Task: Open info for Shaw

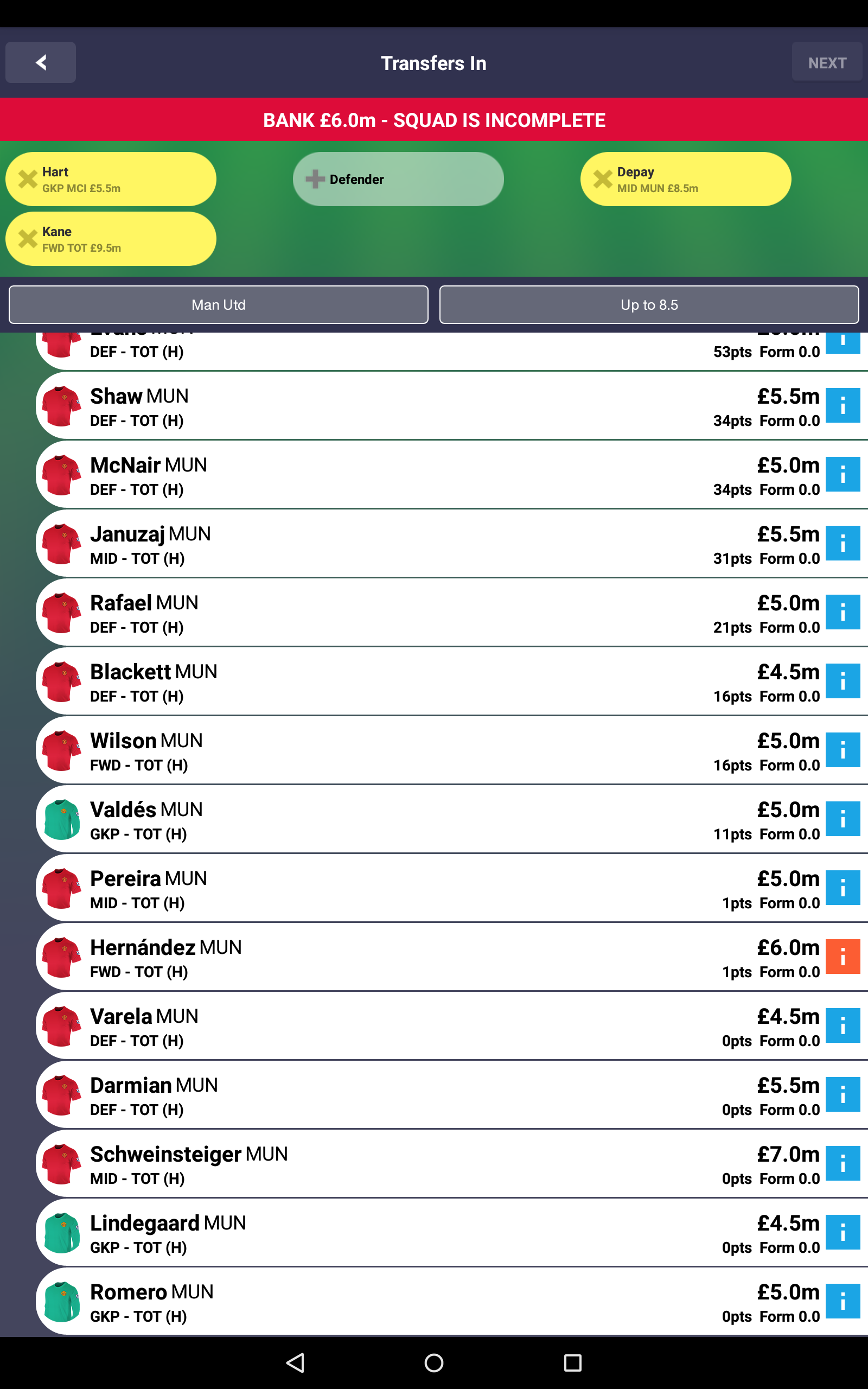Action: tap(843, 406)
